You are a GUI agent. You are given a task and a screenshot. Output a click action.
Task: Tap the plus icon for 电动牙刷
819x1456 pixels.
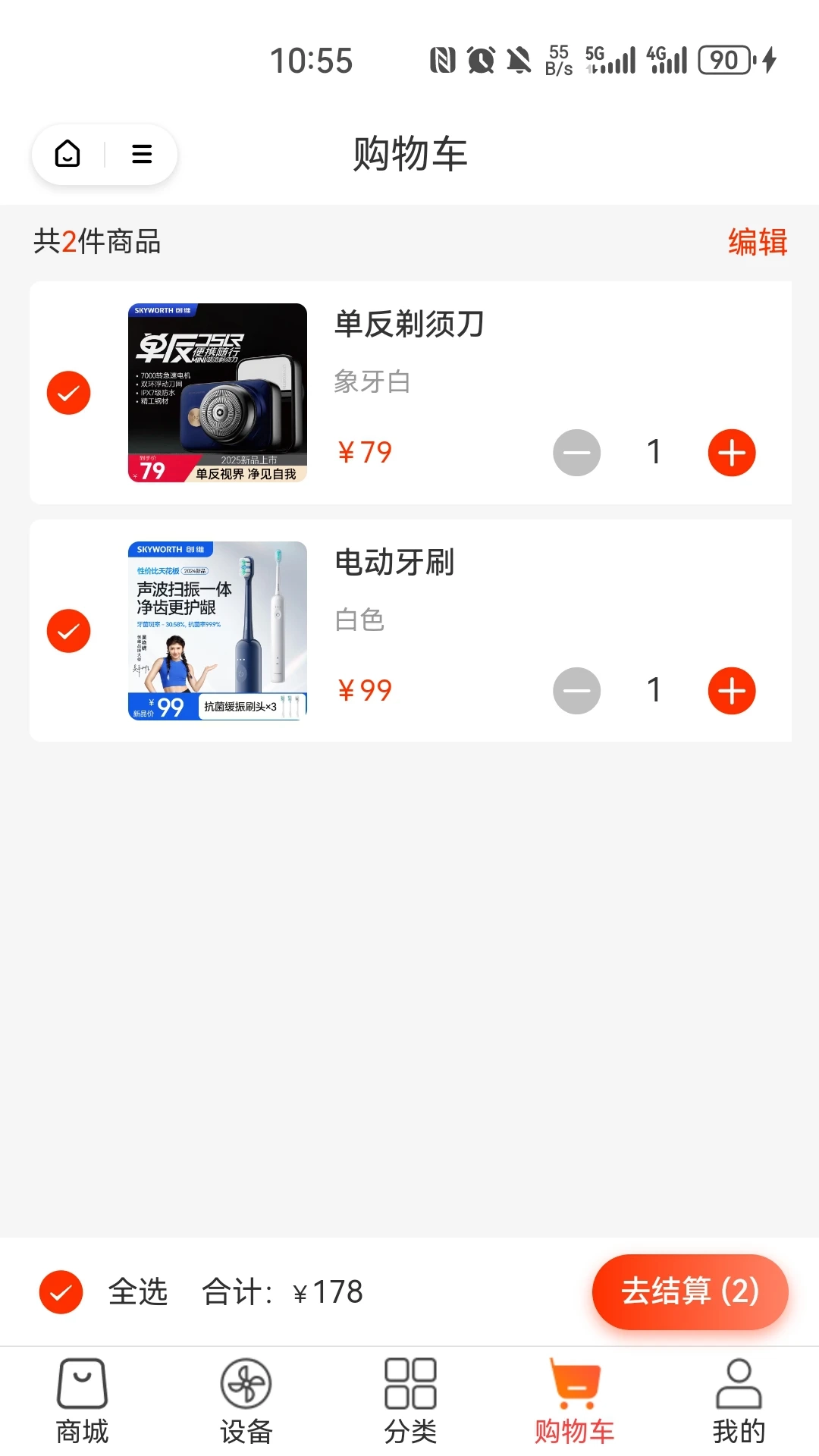coord(731,691)
